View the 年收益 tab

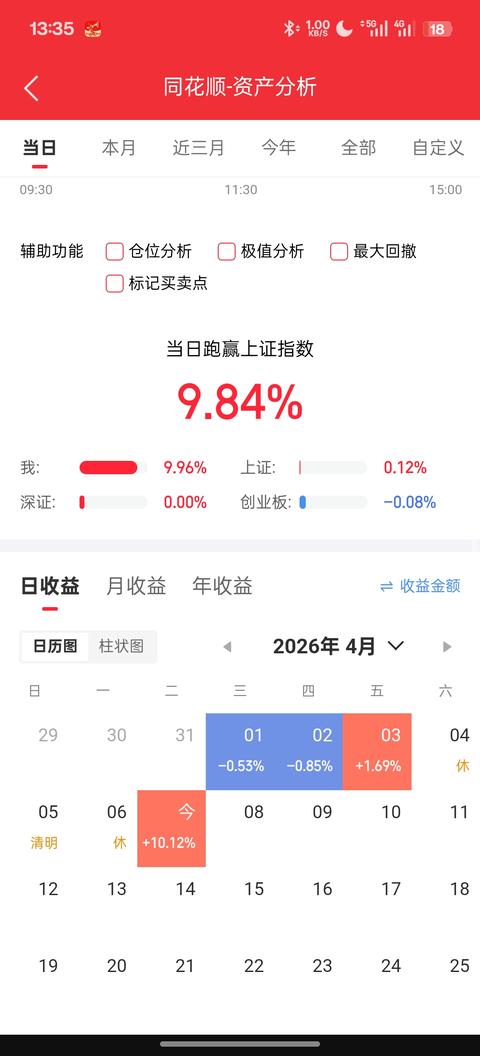pos(222,586)
